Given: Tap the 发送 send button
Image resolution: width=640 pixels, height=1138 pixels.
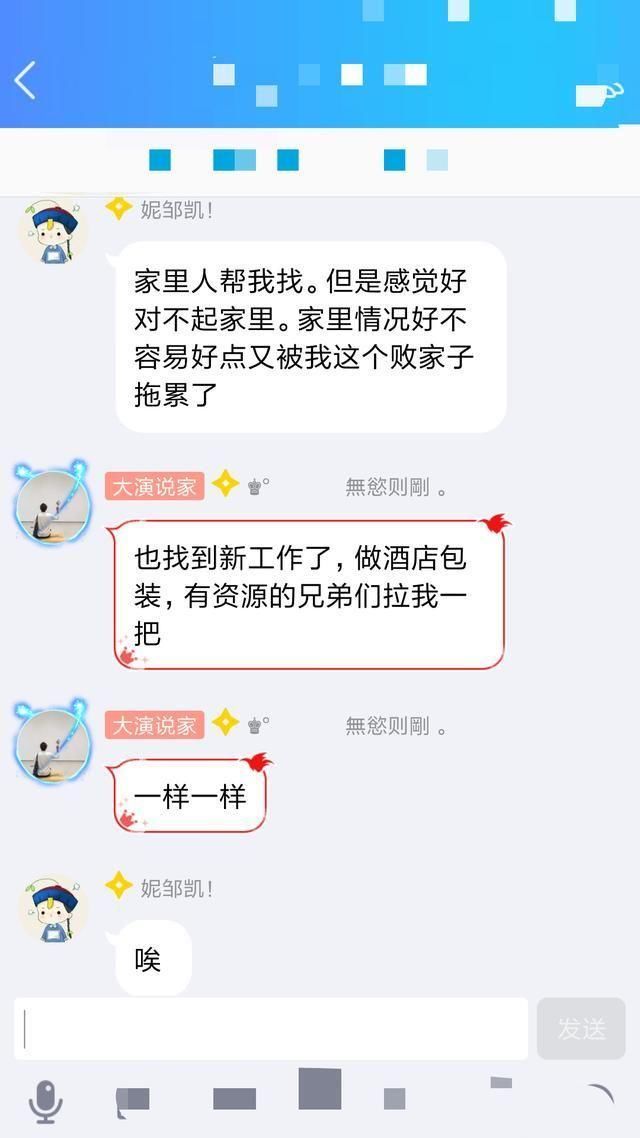Looking at the screenshot, I should [581, 1028].
